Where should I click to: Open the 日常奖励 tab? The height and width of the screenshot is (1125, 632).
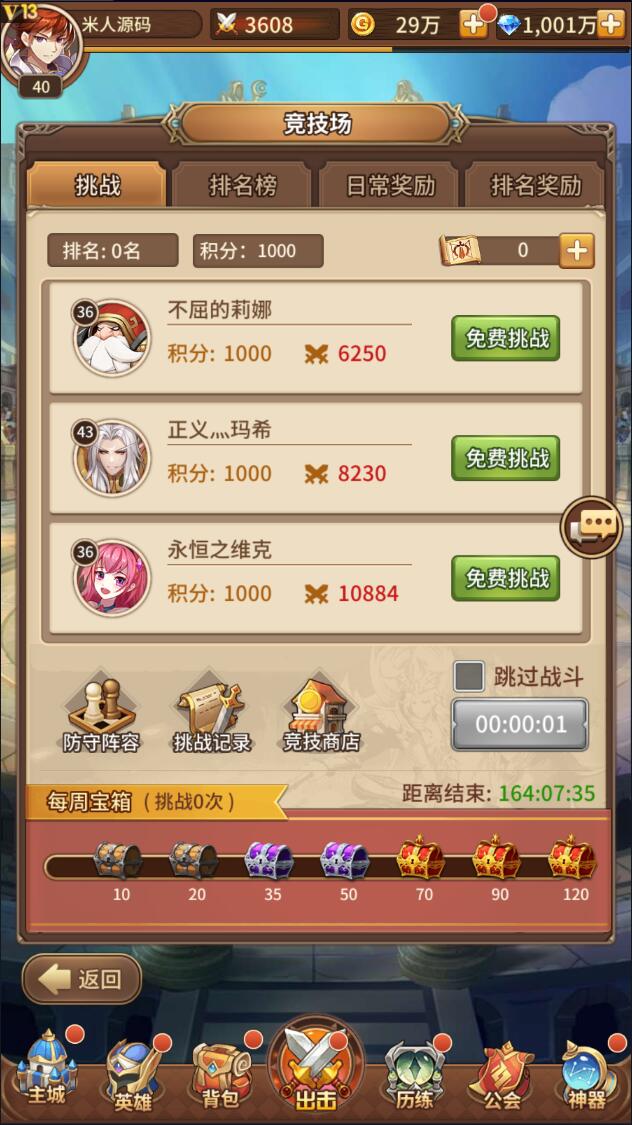point(390,186)
